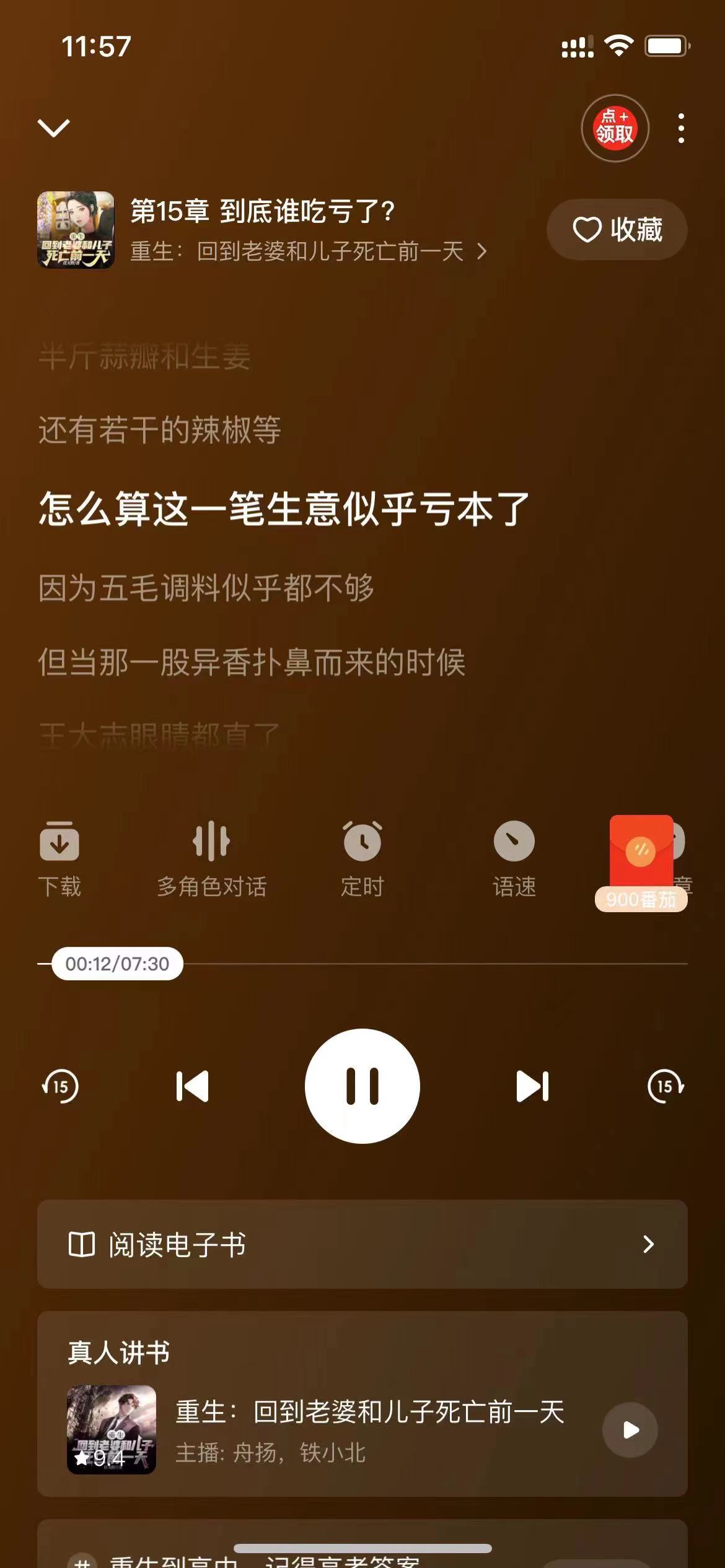This screenshot has height=1568, width=725.
Task: Change playback speed via 语速
Action: pos(514,858)
